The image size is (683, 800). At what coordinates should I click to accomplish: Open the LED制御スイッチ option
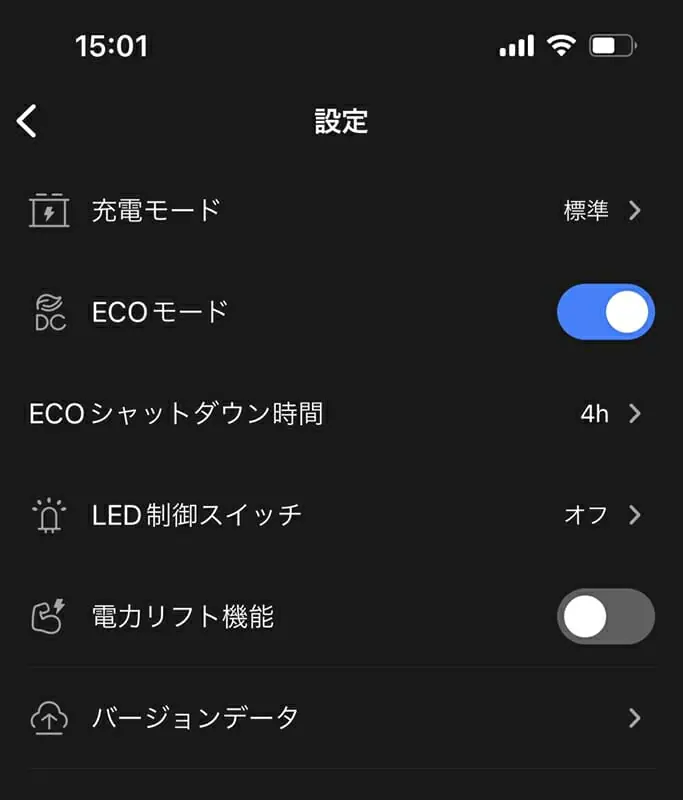pyautogui.click(x=340, y=515)
